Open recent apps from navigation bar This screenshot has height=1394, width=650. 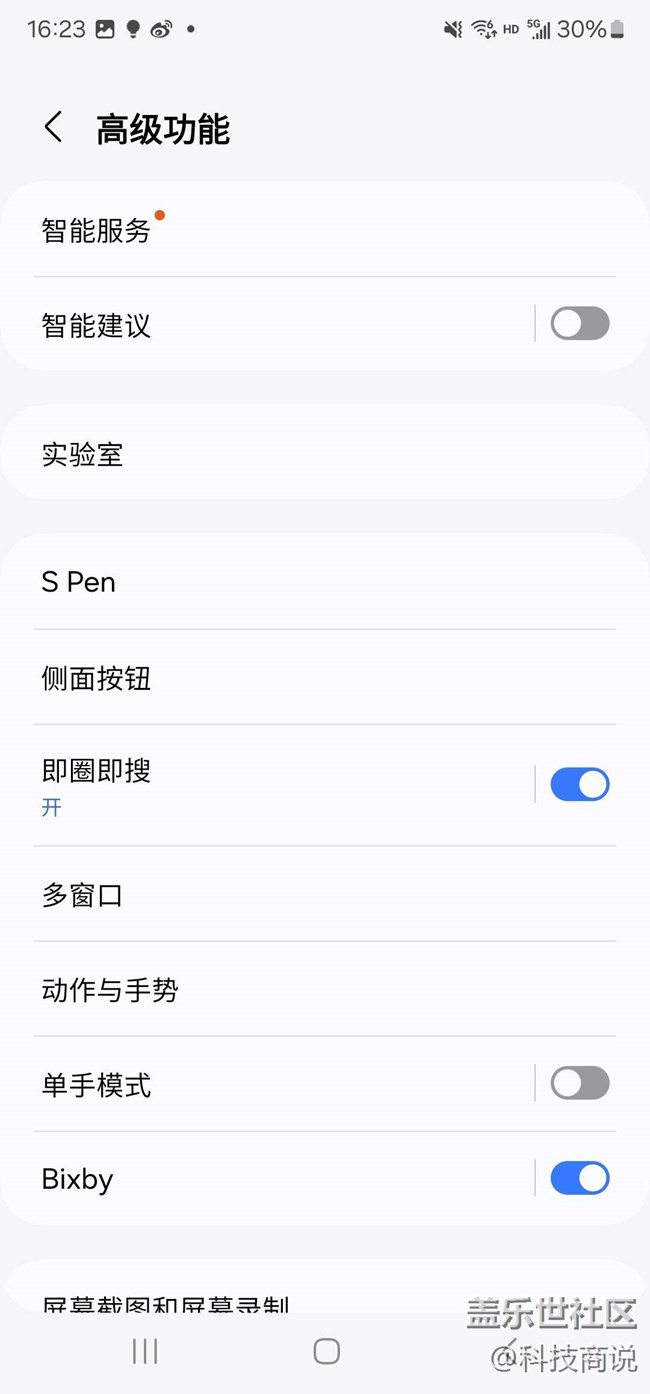tap(145, 1351)
